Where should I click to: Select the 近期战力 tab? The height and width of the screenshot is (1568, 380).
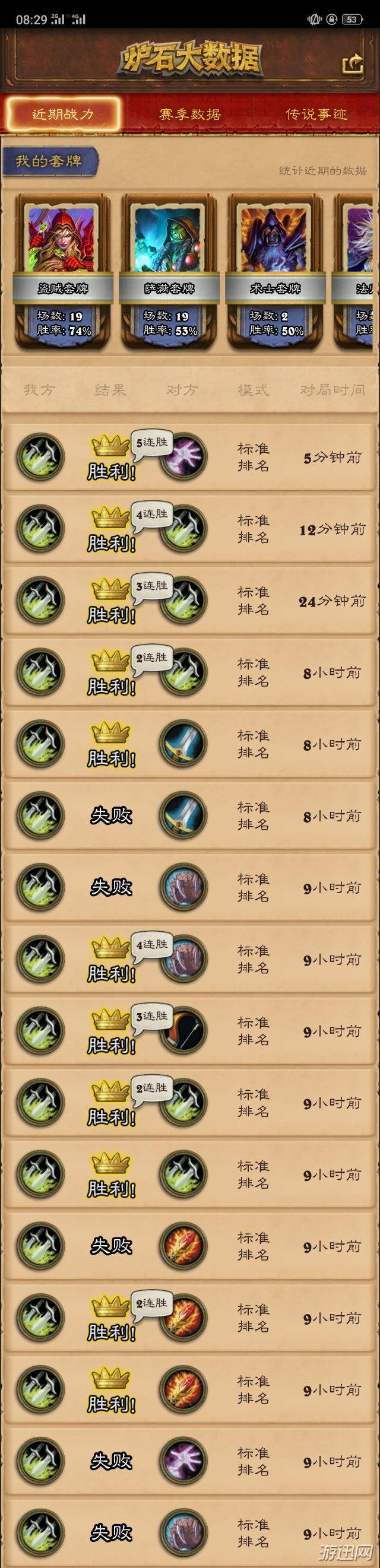[63, 114]
